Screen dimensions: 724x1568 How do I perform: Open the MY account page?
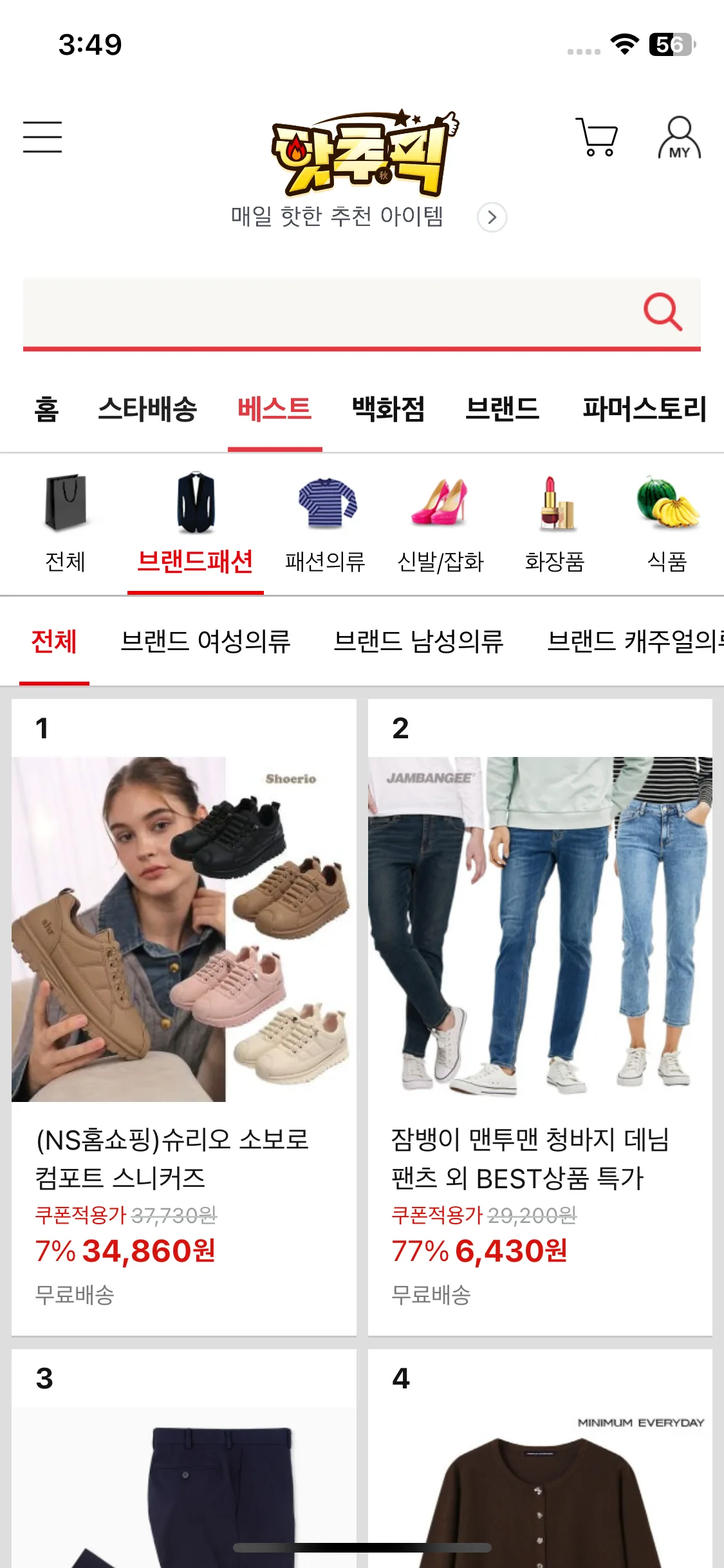coord(679,138)
